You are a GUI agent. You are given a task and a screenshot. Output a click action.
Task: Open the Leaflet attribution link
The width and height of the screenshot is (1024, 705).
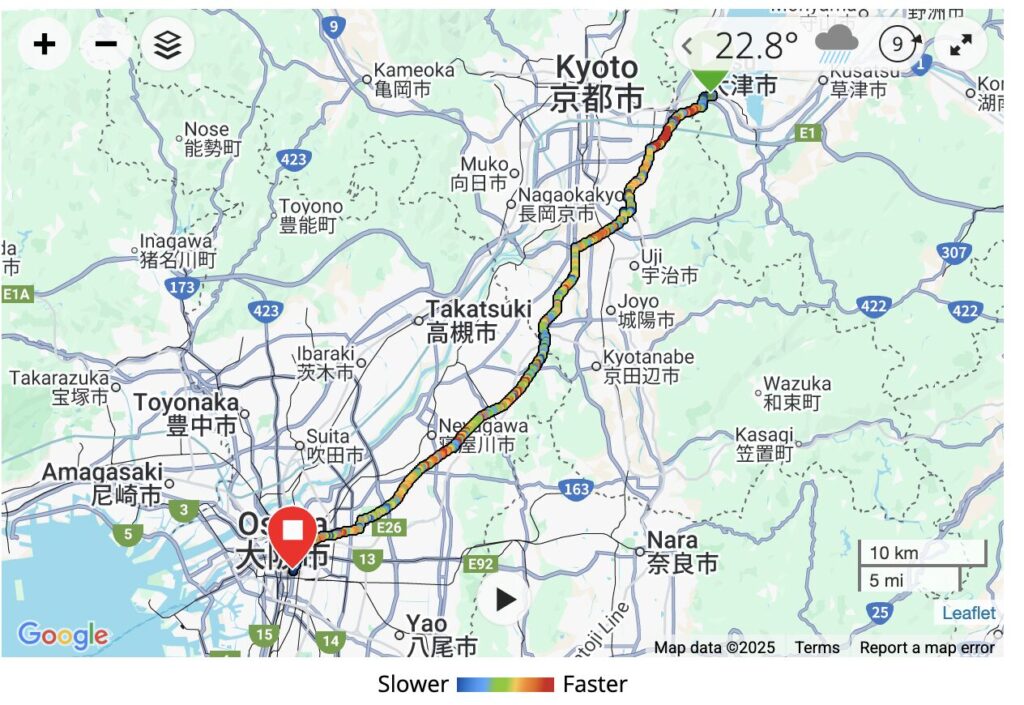click(x=968, y=613)
